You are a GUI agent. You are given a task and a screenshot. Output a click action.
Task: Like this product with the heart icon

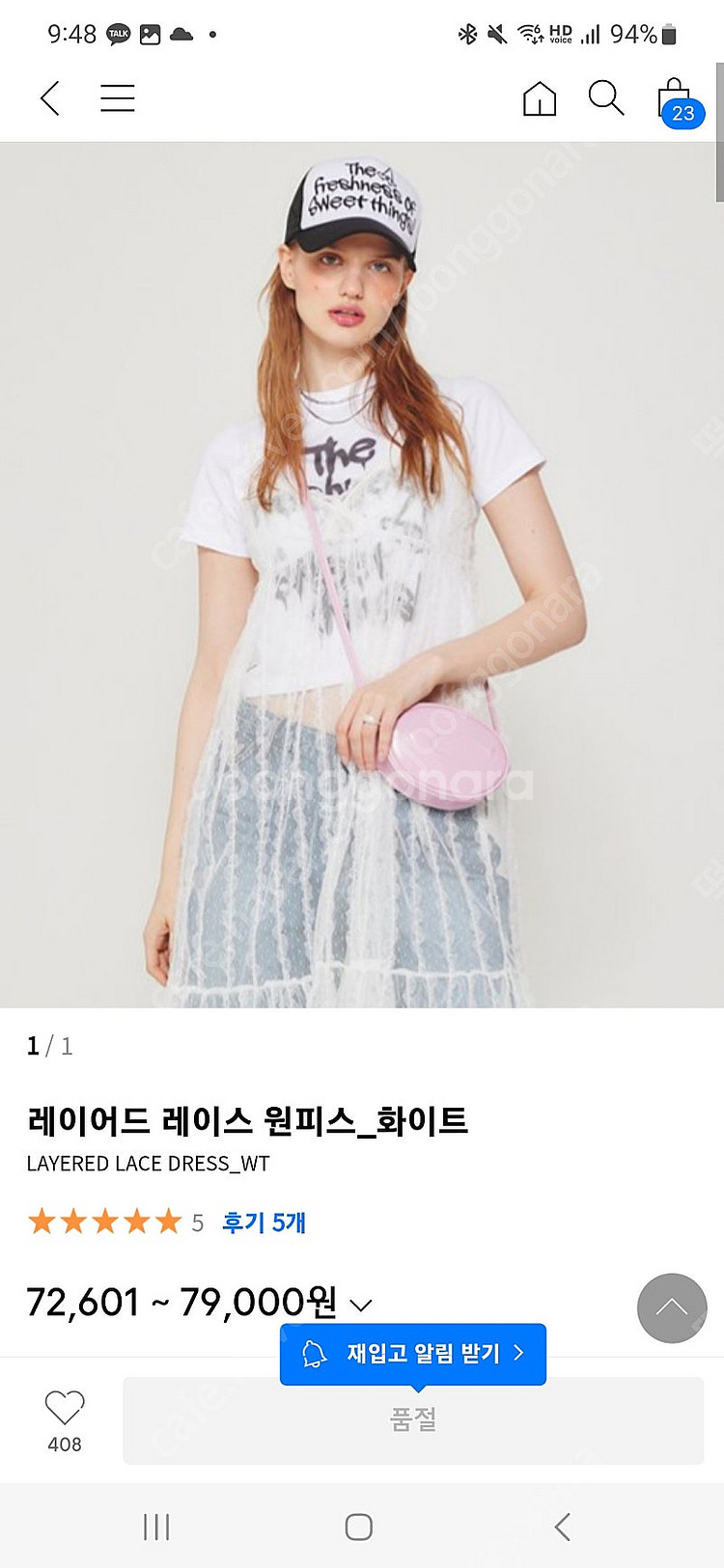click(x=65, y=1410)
